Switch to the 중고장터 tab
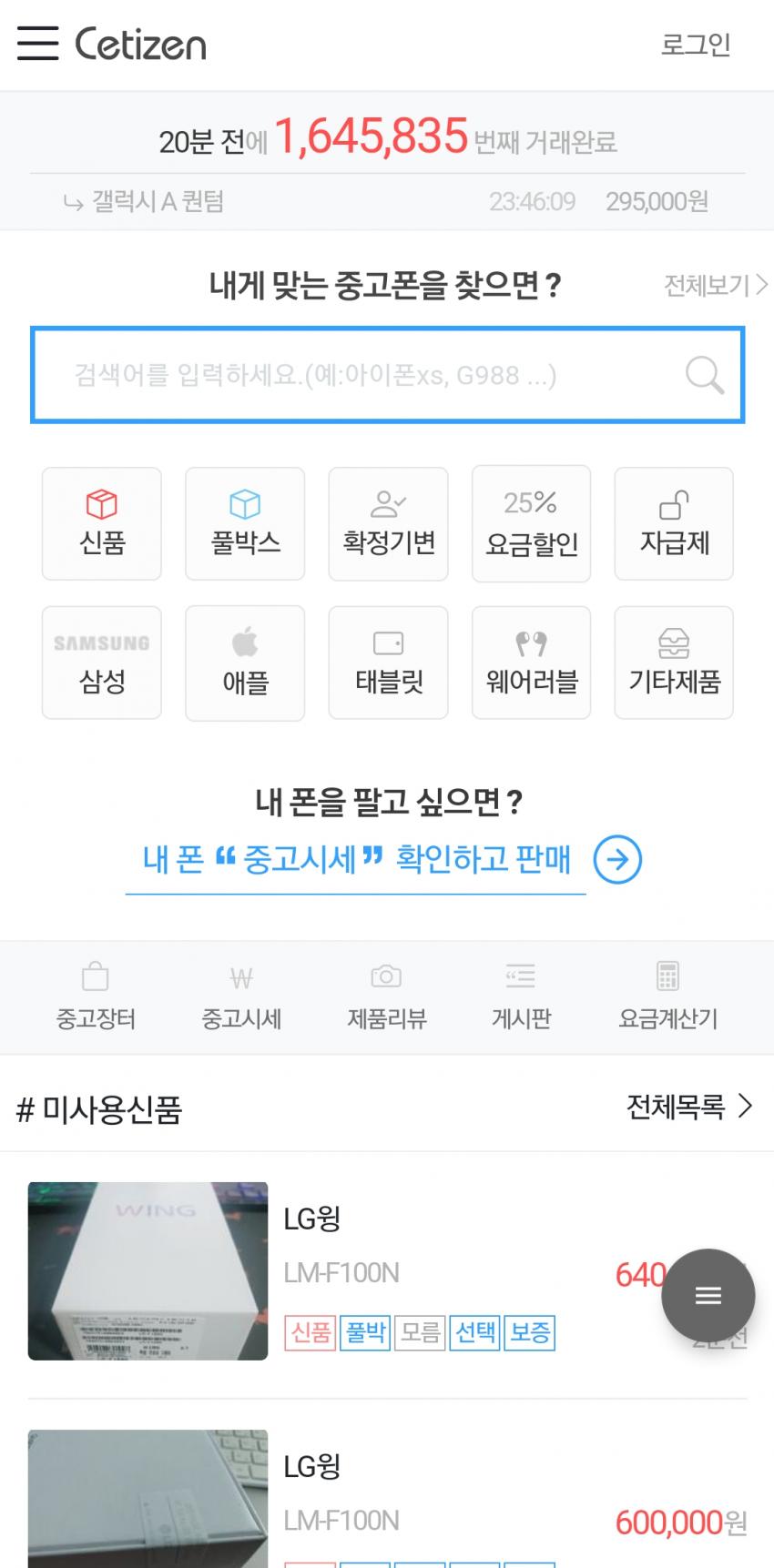 point(96,997)
